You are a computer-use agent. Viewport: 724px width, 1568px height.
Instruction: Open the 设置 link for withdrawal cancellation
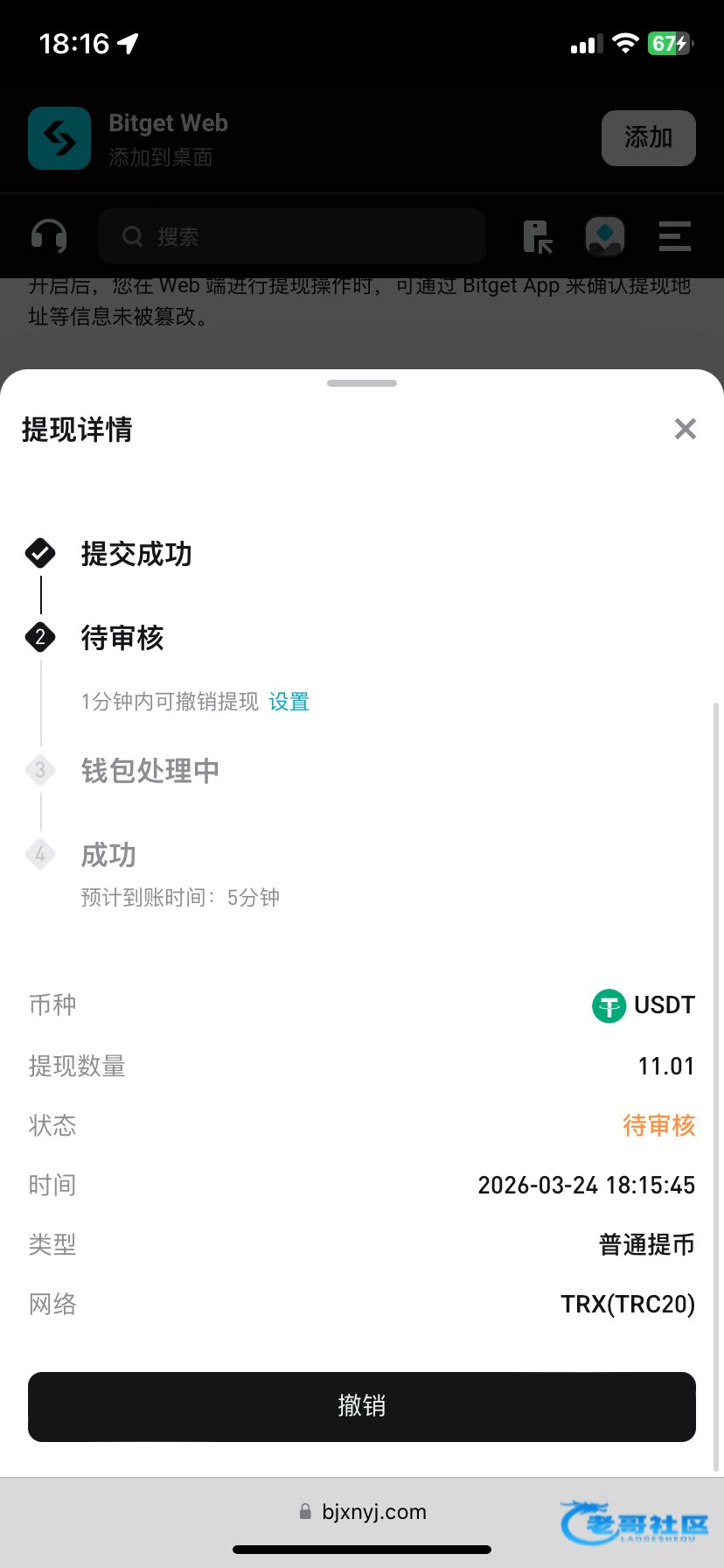[x=289, y=702]
